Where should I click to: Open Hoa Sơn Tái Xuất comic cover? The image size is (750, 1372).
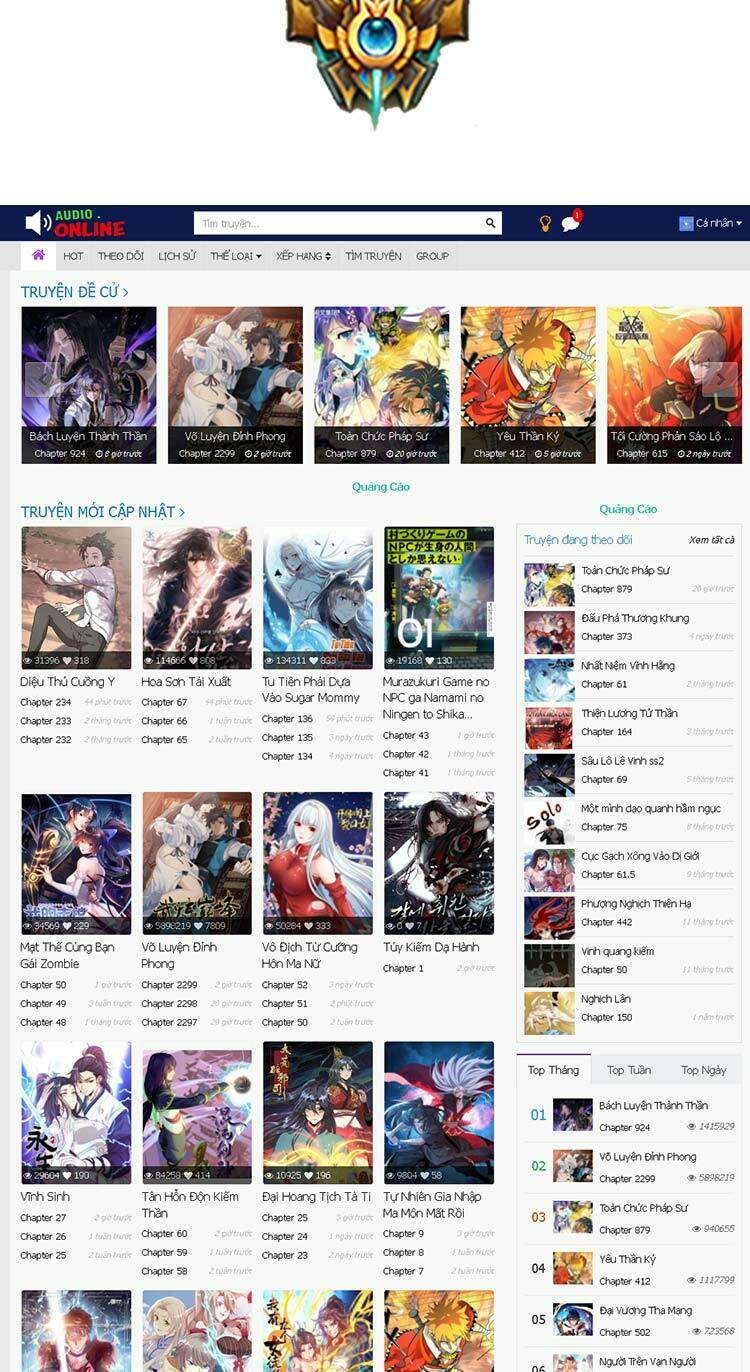[x=196, y=597]
